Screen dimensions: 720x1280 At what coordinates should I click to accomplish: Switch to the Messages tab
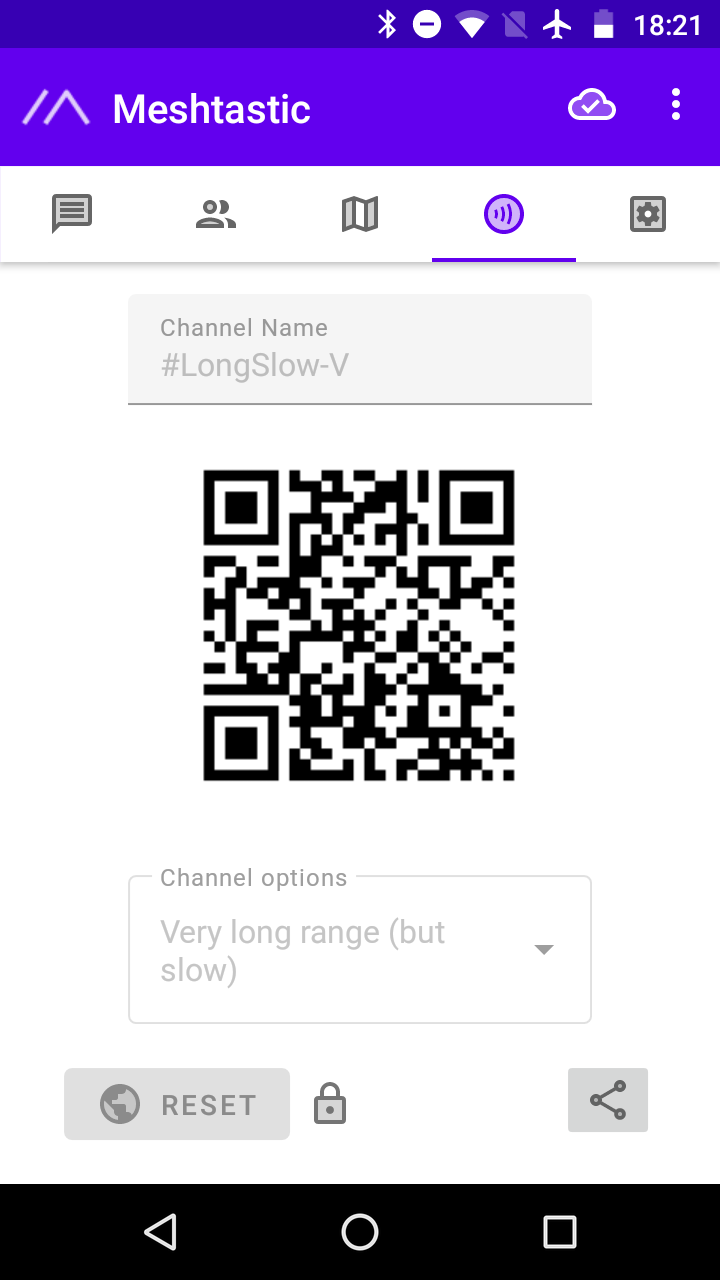(x=72, y=214)
